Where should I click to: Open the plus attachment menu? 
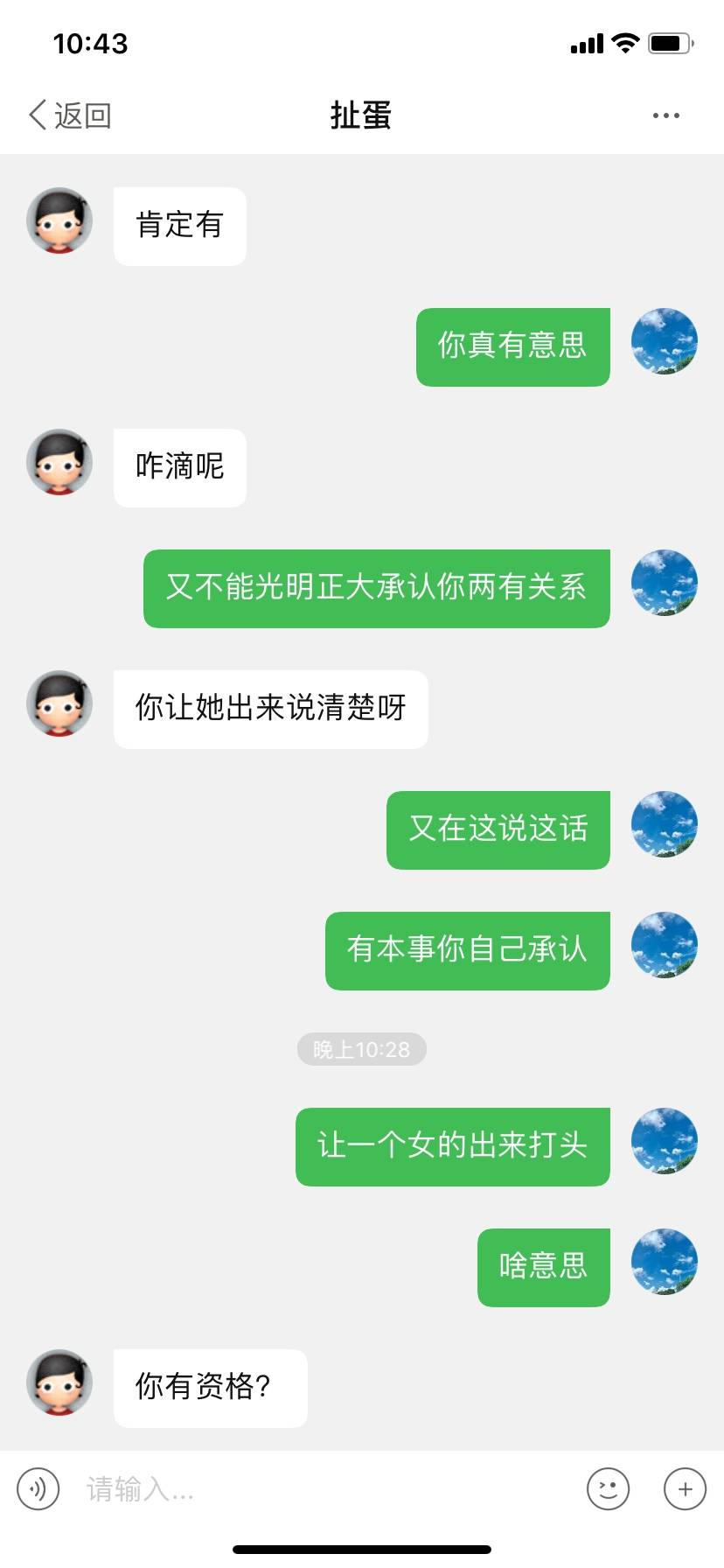(685, 1488)
